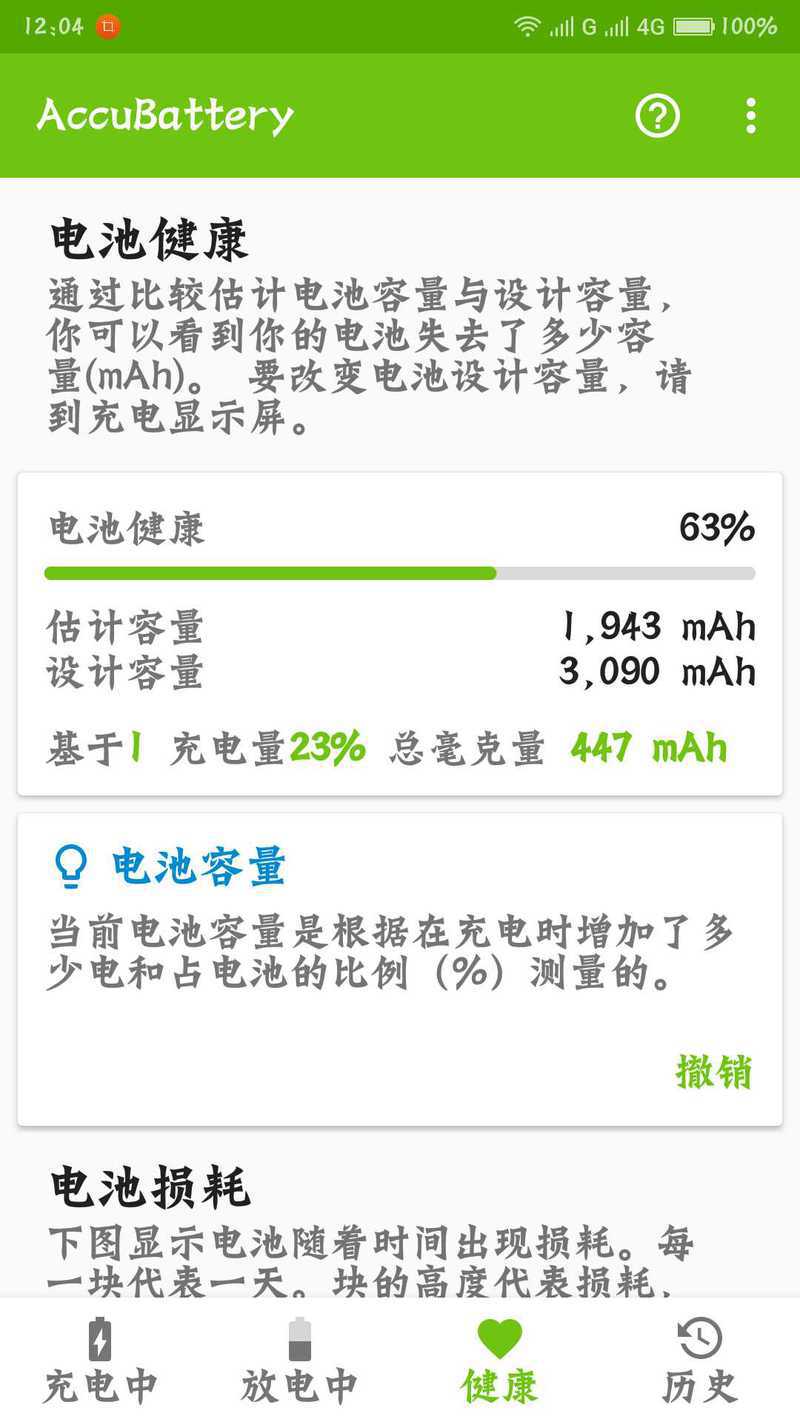Open the help question mark icon

(657, 116)
